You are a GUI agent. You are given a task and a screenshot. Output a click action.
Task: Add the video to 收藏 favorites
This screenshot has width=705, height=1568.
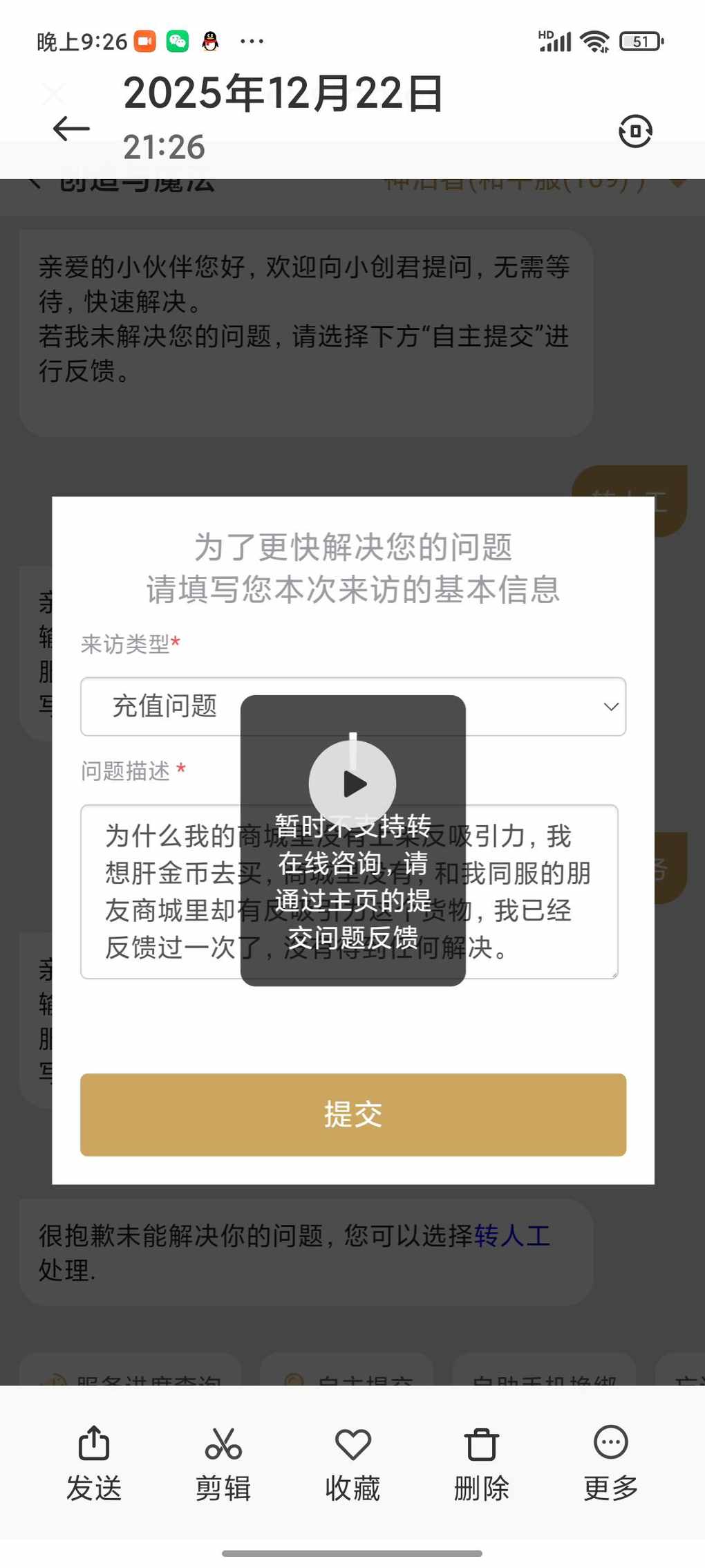[x=352, y=1462]
